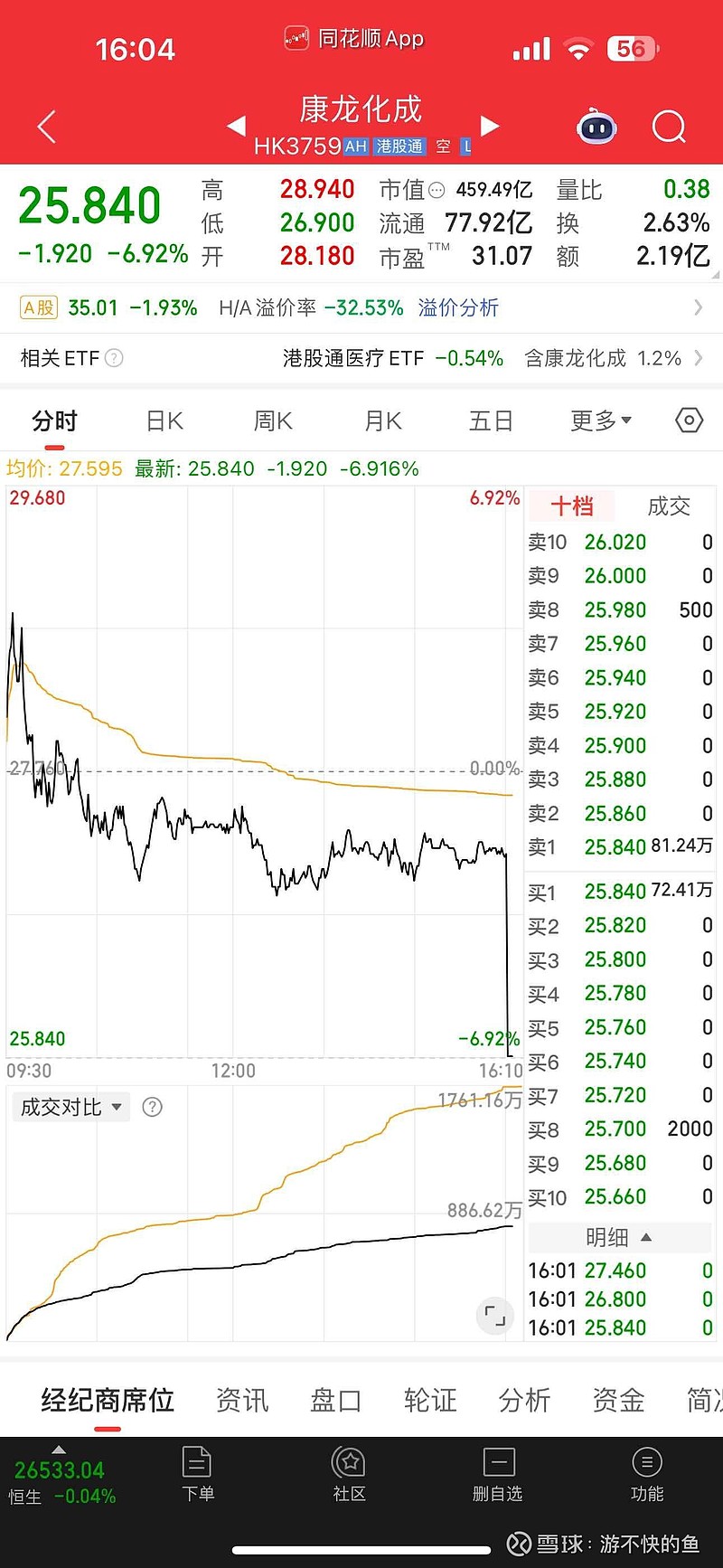Open the 相关ETF row

pos(361,358)
